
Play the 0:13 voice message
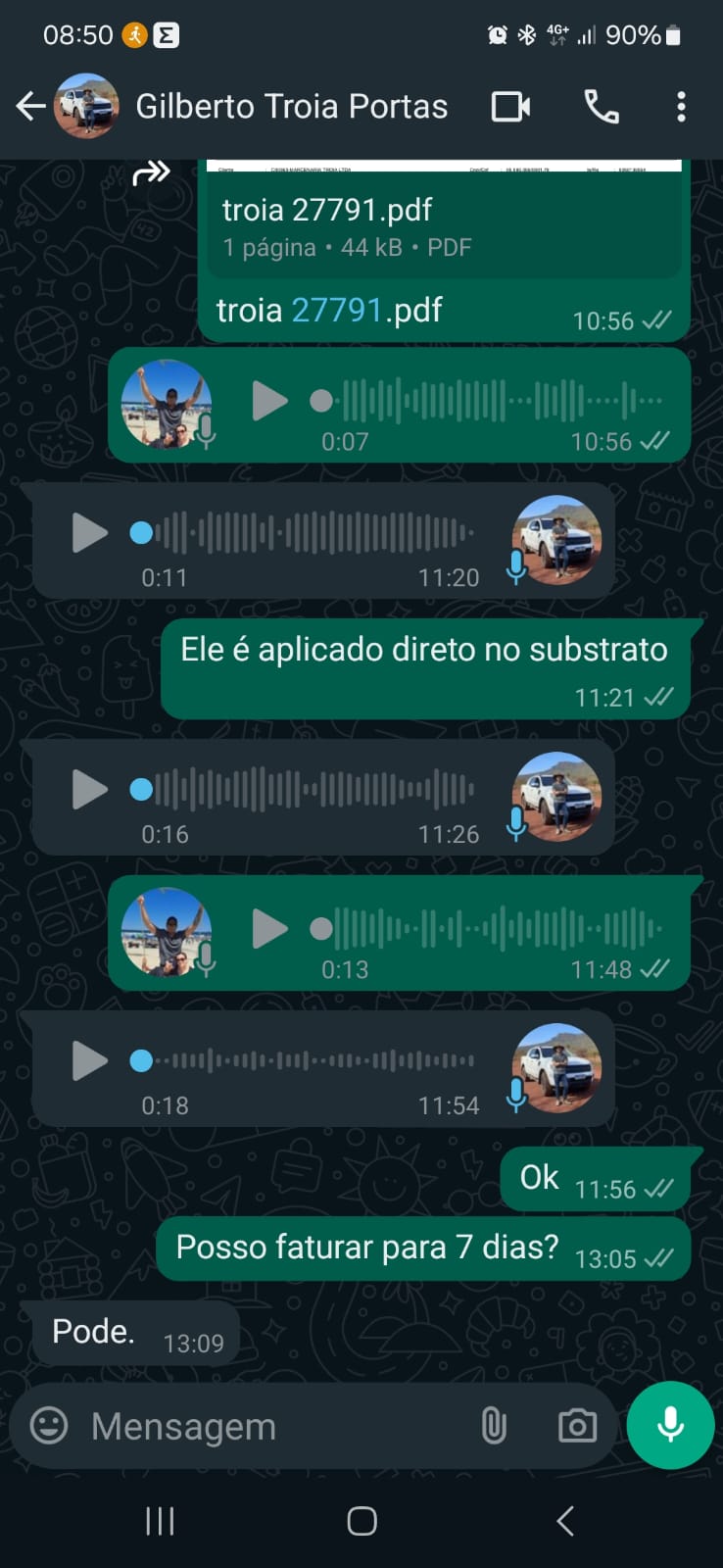pyautogui.click(x=268, y=929)
